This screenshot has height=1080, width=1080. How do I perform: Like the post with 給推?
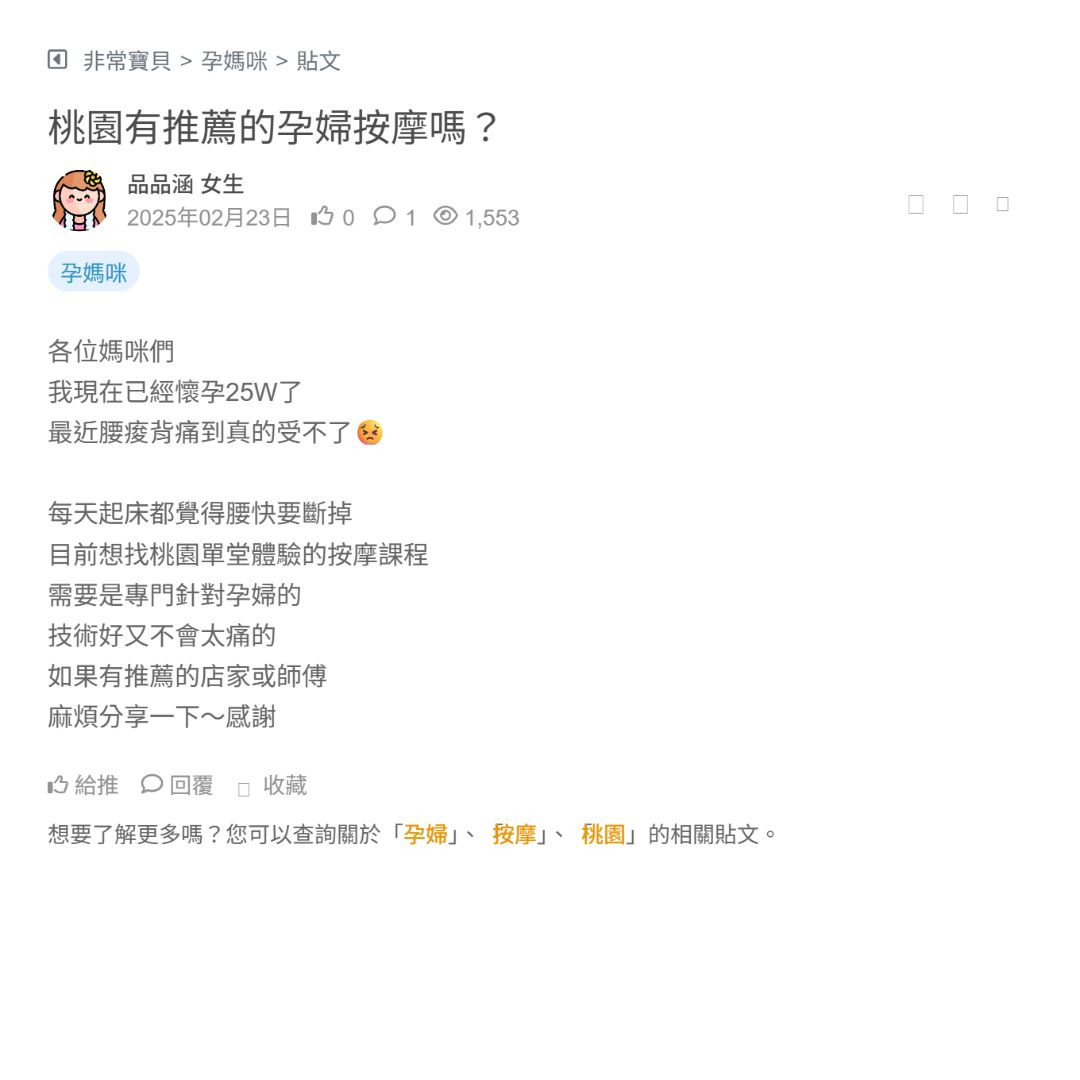[x=83, y=786]
